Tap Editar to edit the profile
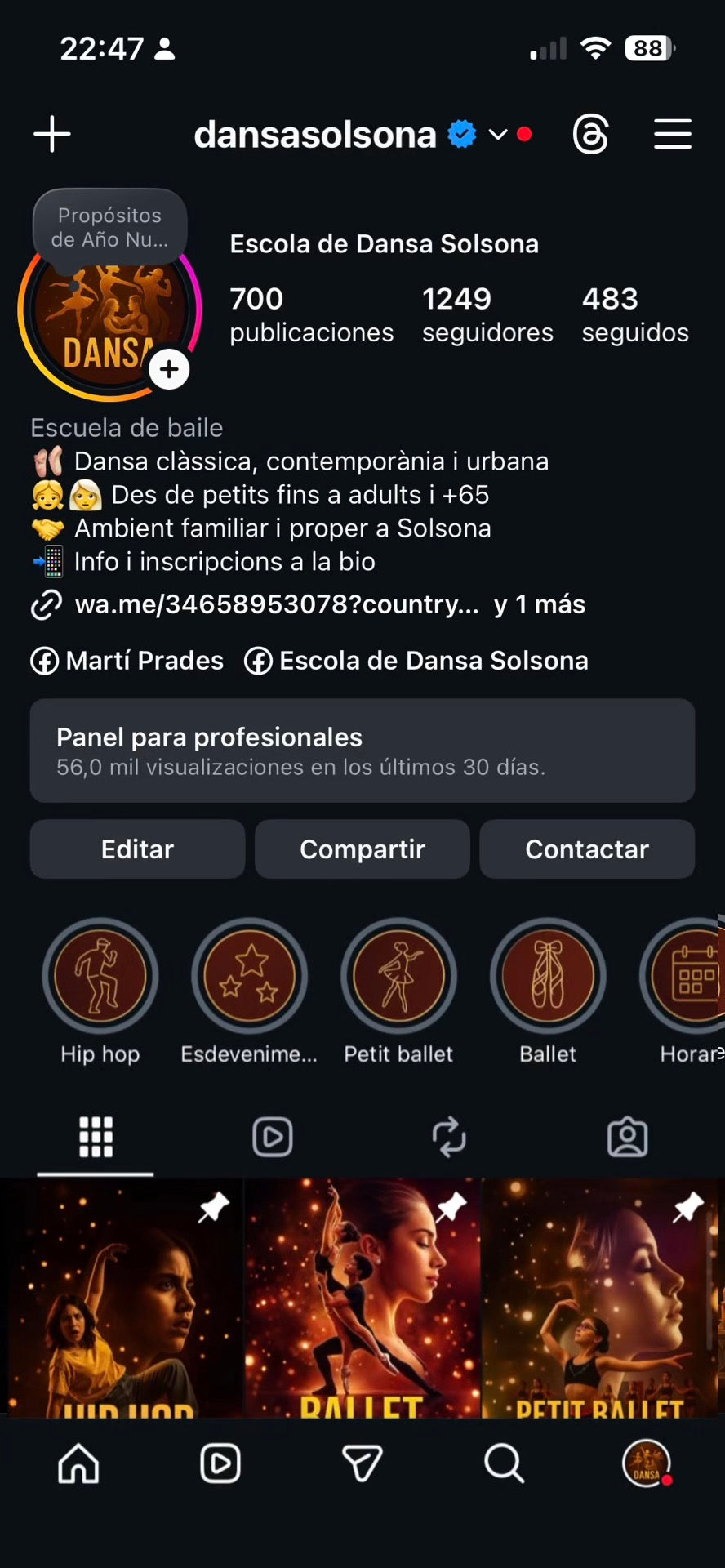The image size is (725, 1568). pos(137,849)
